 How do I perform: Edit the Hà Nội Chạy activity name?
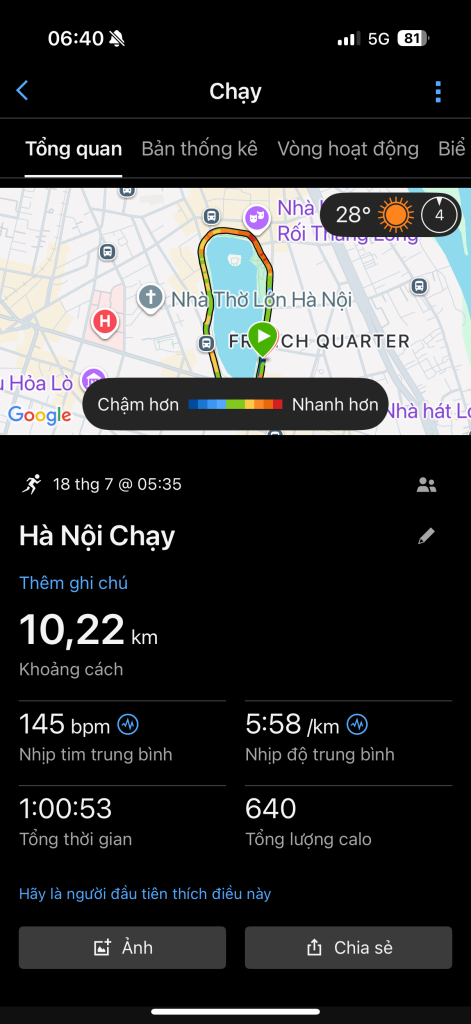click(426, 536)
